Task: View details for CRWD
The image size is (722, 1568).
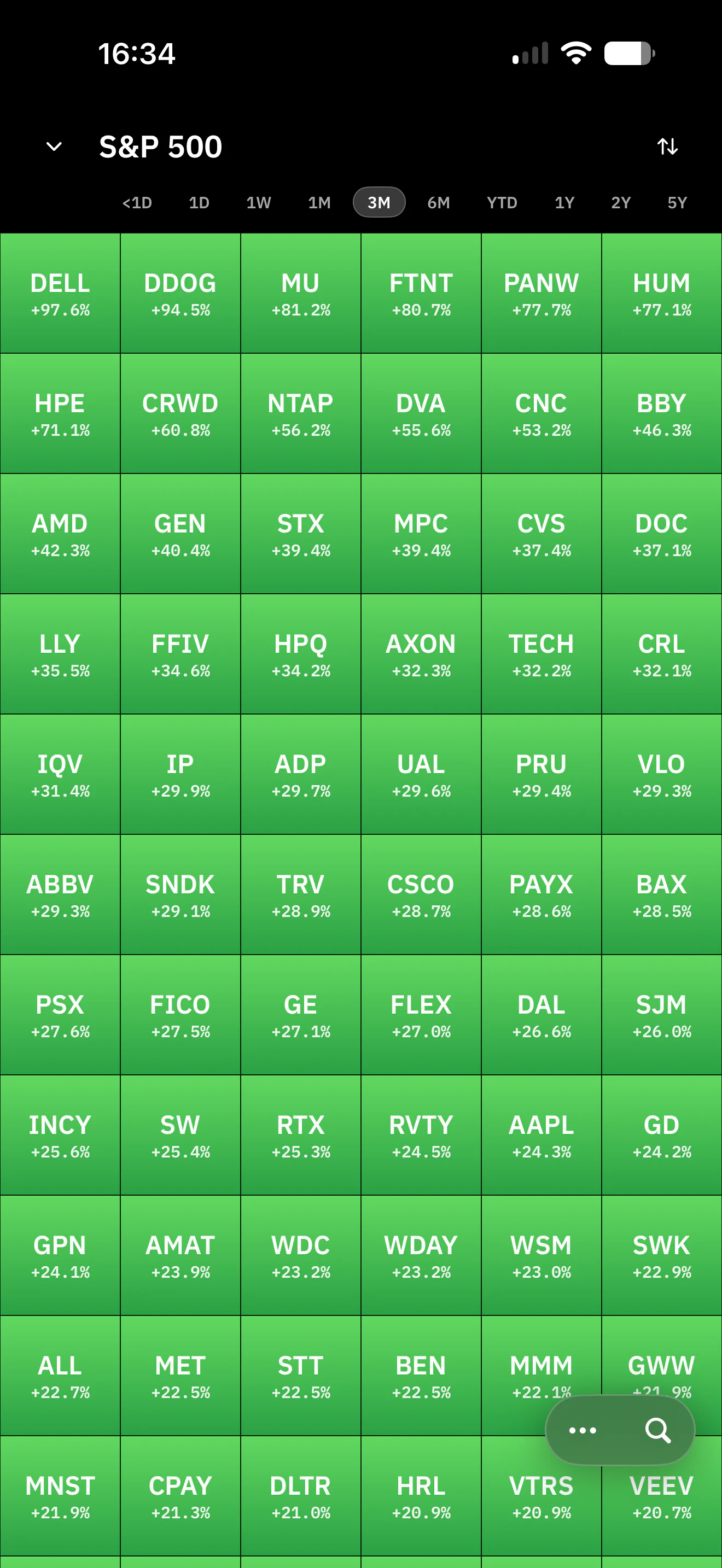Action: tap(180, 414)
